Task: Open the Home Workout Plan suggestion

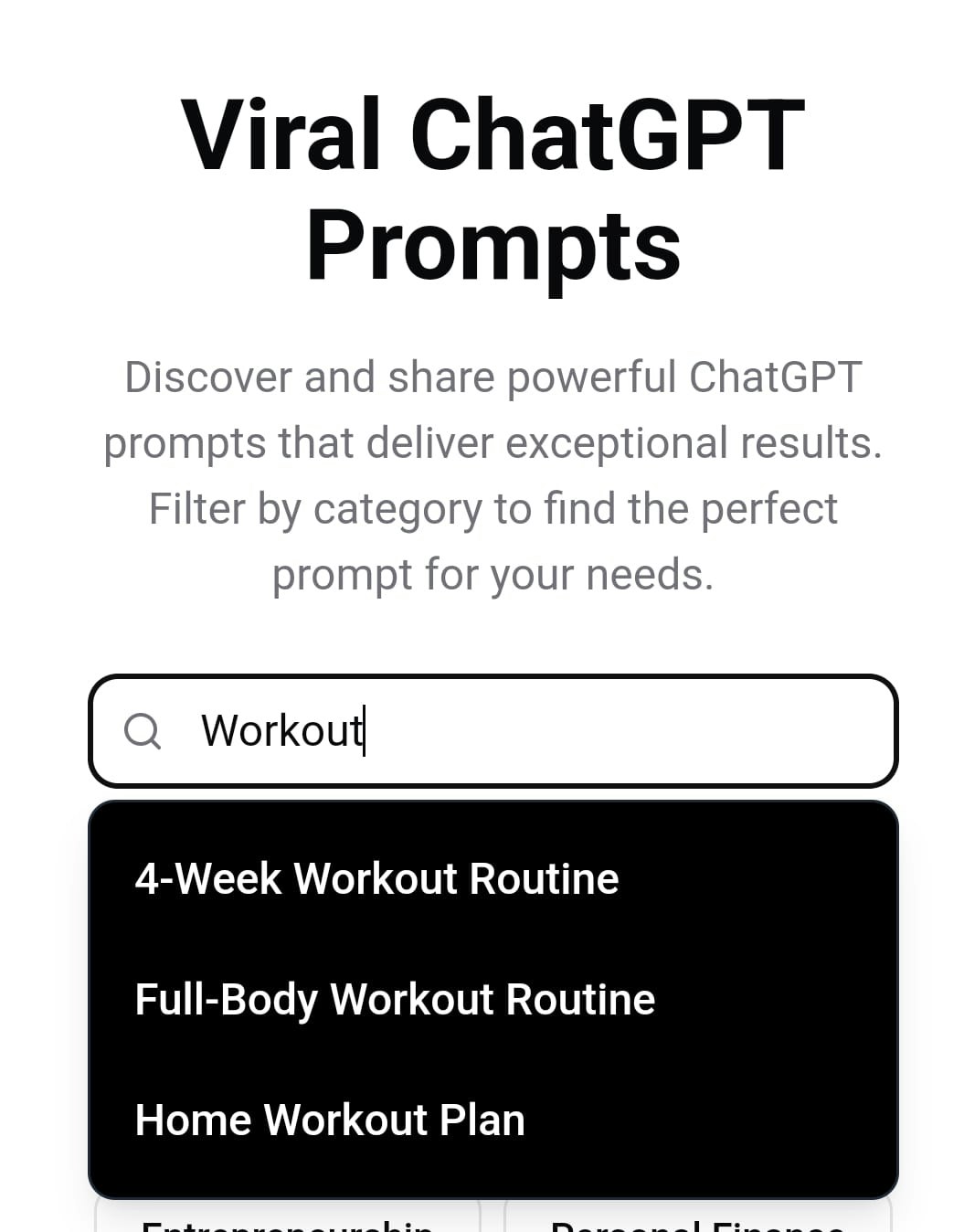Action: (x=493, y=1120)
